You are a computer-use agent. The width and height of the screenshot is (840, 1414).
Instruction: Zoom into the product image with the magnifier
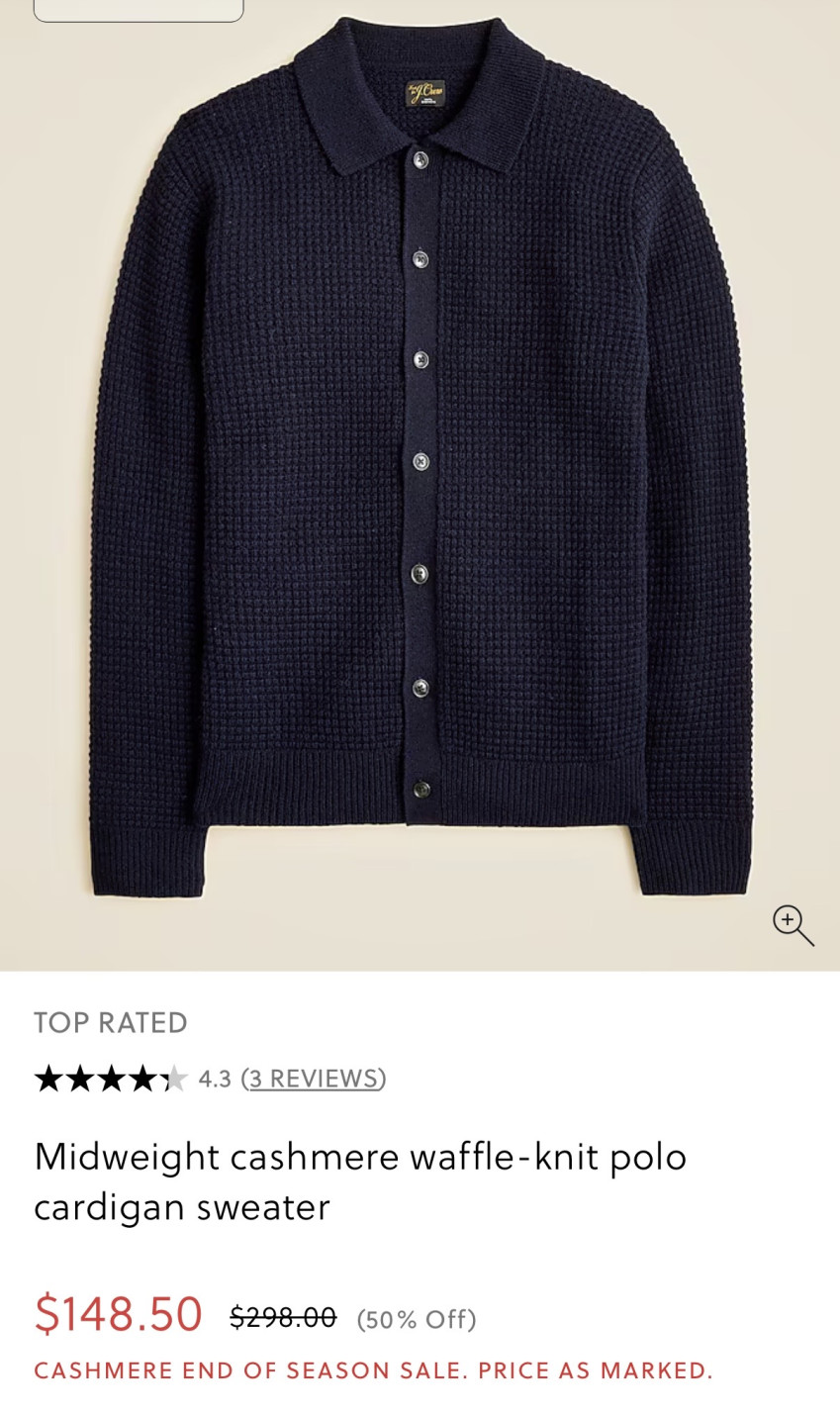[793, 925]
